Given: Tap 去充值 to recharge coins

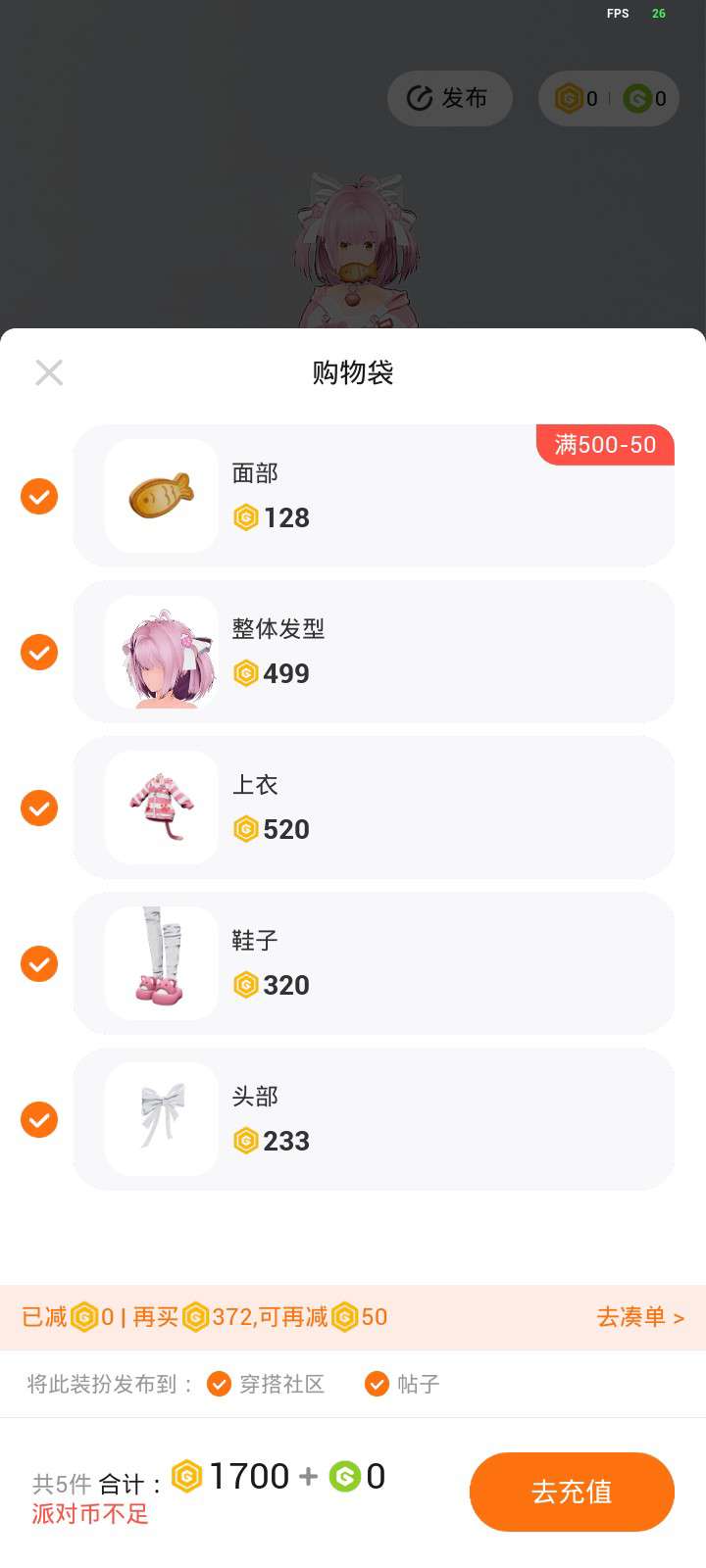Looking at the screenshot, I should pos(572,1492).
